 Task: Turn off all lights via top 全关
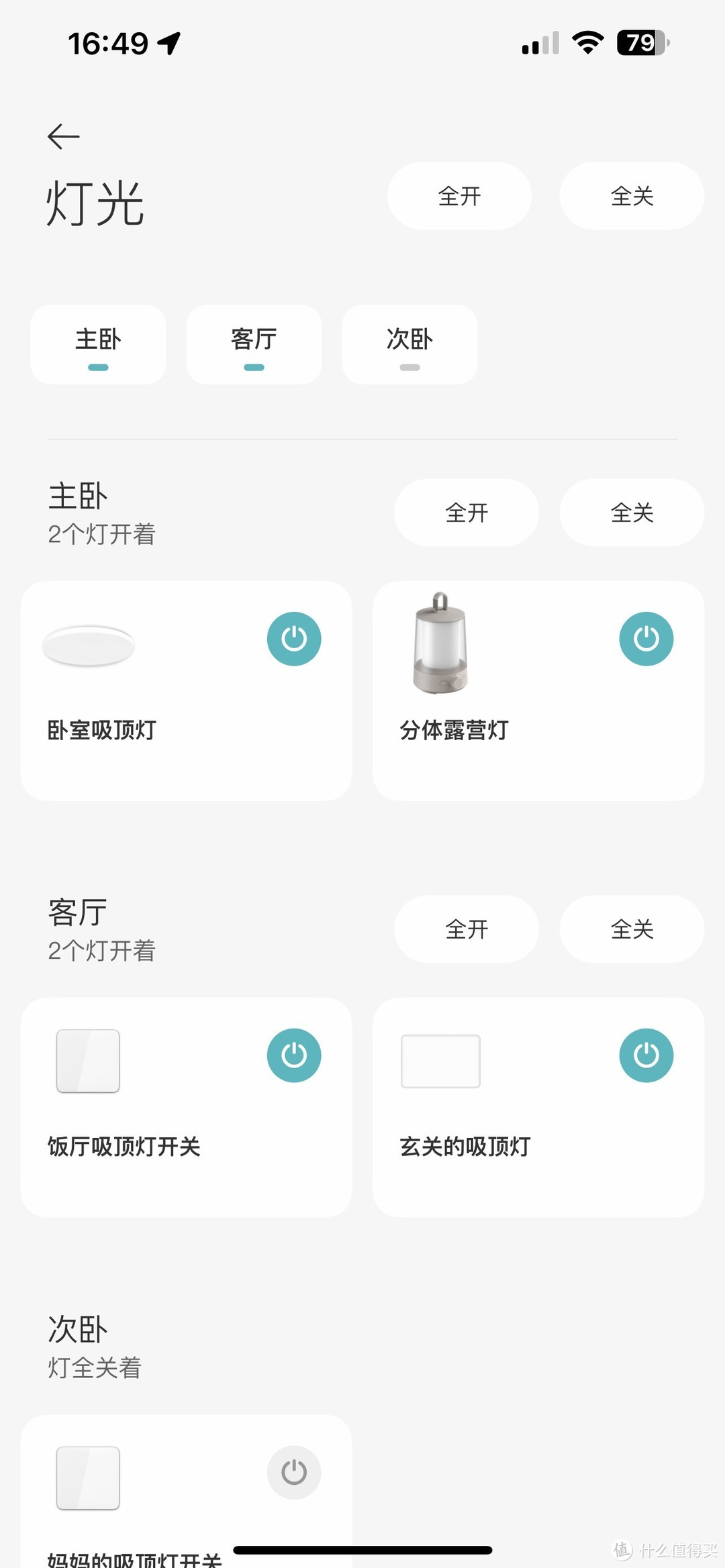tap(632, 196)
